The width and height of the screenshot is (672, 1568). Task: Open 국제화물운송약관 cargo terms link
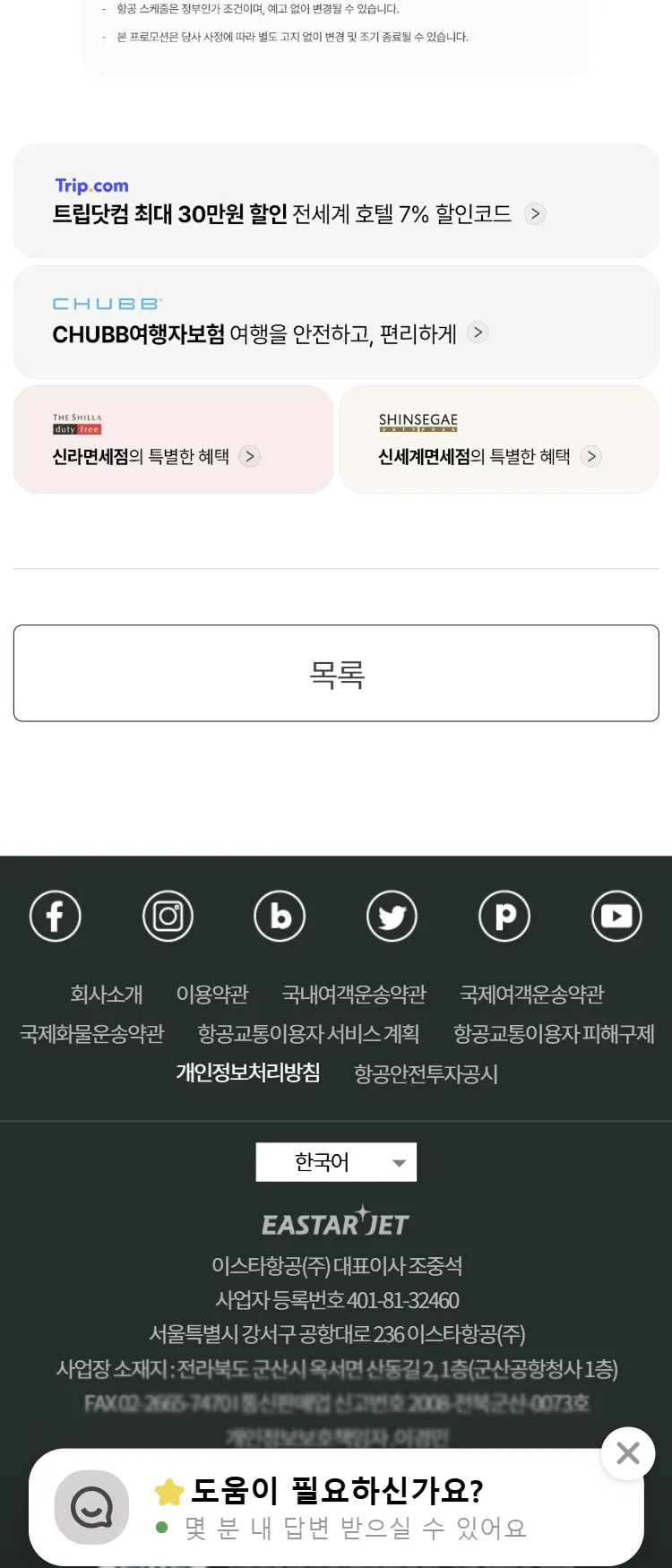click(x=92, y=1034)
